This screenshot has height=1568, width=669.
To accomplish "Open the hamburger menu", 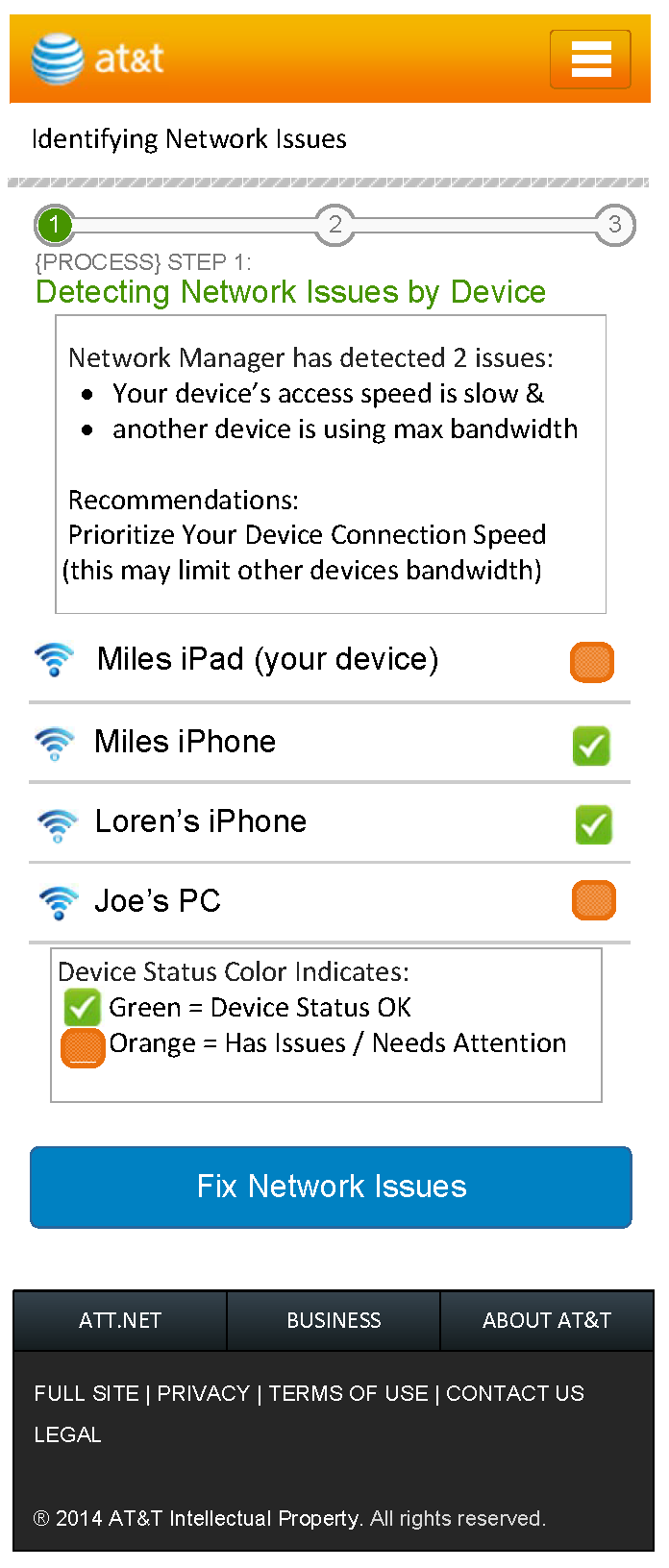I will (x=590, y=59).
